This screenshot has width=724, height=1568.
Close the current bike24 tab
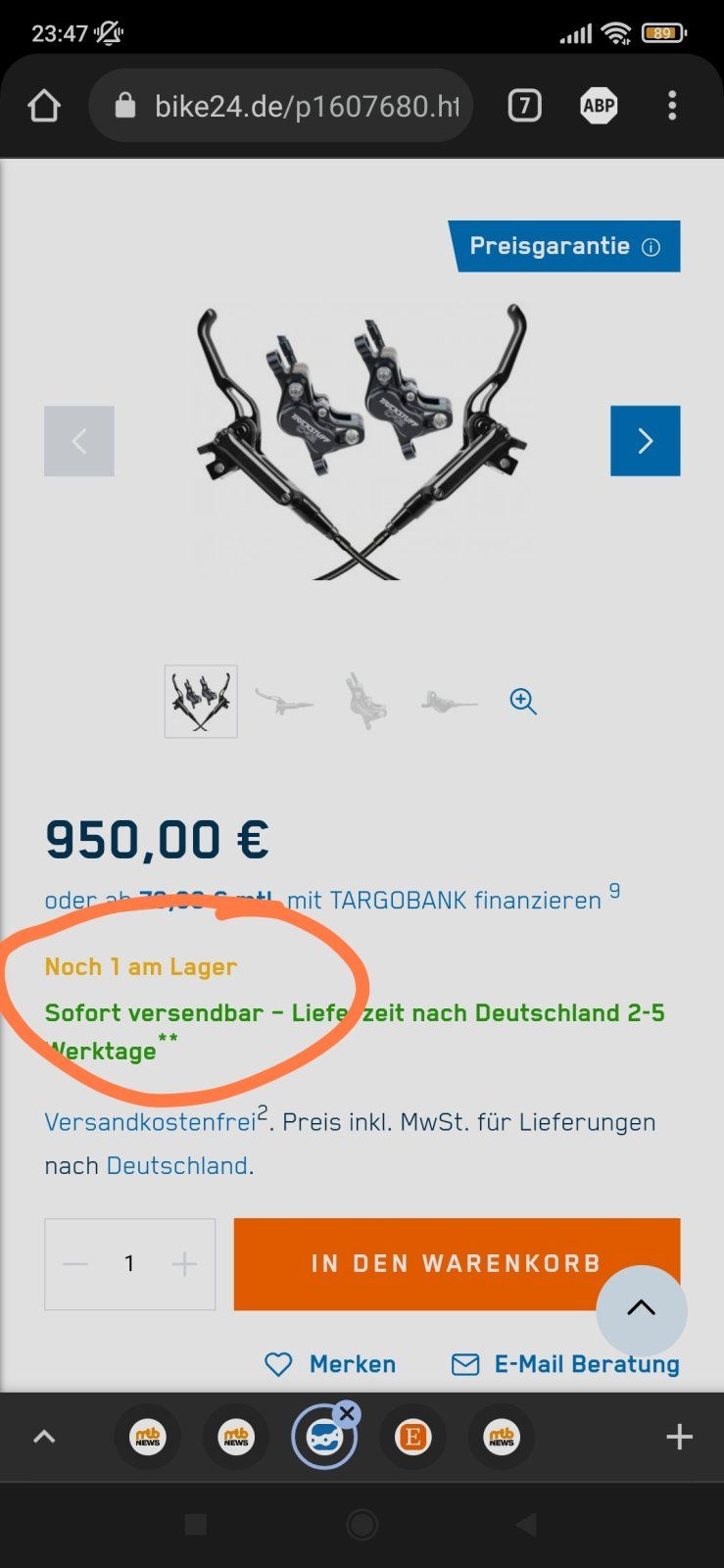coord(347,1414)
